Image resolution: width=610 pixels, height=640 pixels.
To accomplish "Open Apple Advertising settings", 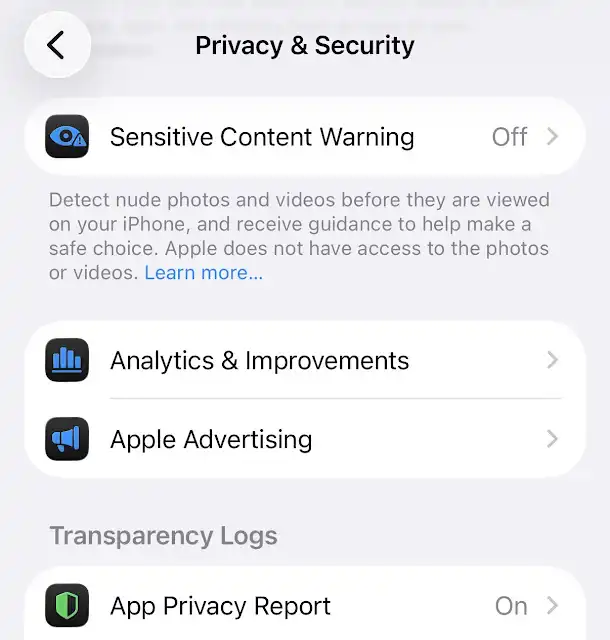I will coord(304,439).
